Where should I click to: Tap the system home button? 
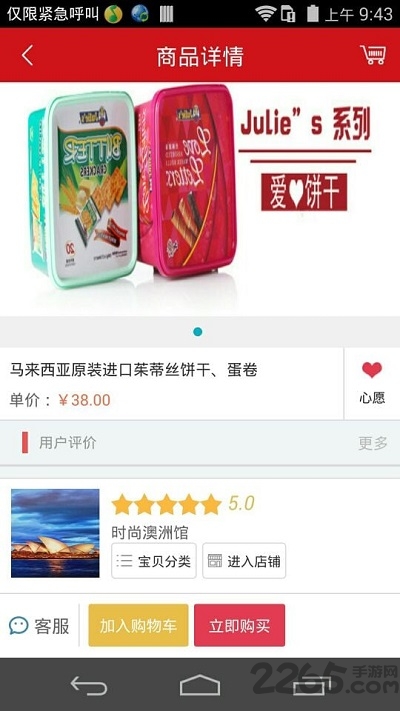(200, 685)
